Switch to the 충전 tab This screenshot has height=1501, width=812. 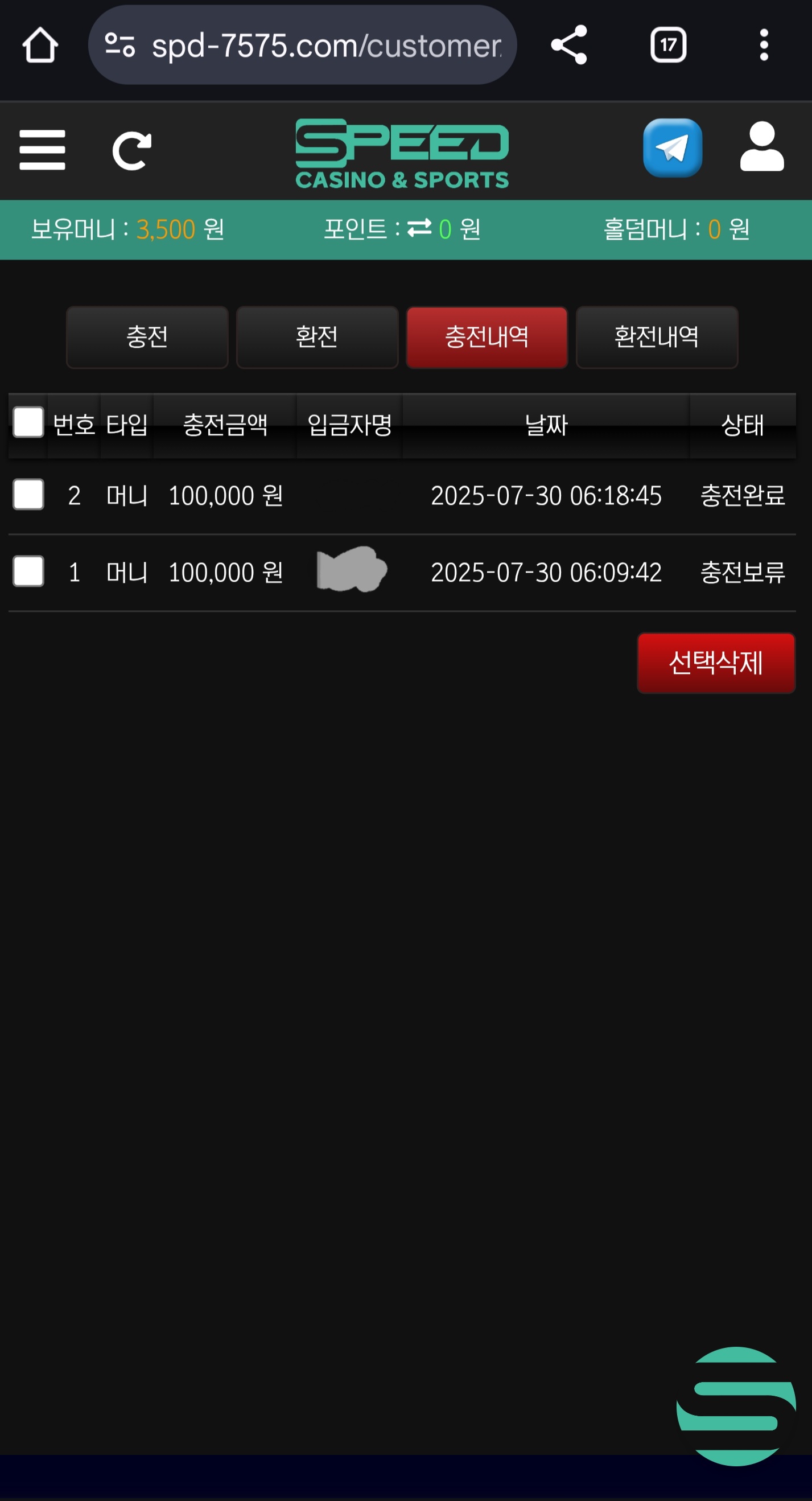tap(147, 338)
